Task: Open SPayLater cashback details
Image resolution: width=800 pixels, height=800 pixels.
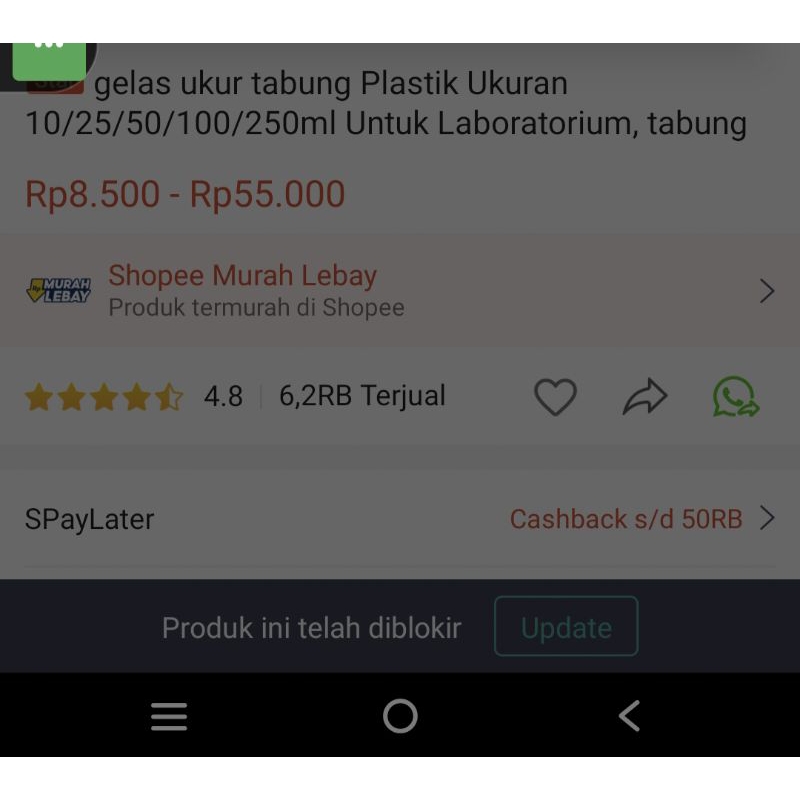Action: pos(640,519)
